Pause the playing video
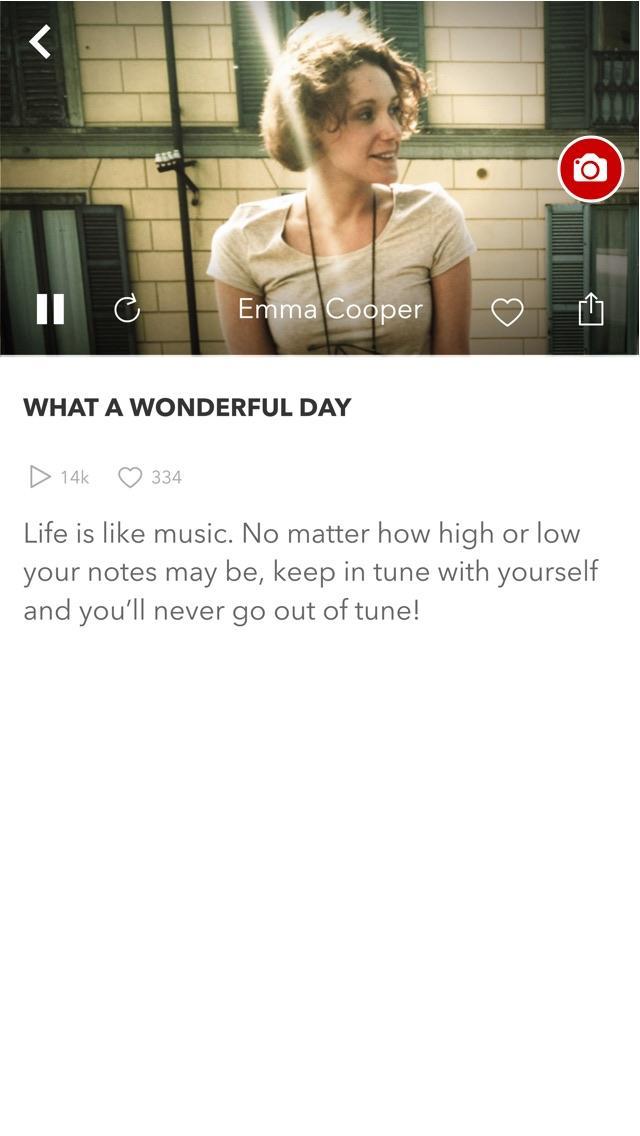The width and height of the screenshot is (640, 1136). (50, 309)
